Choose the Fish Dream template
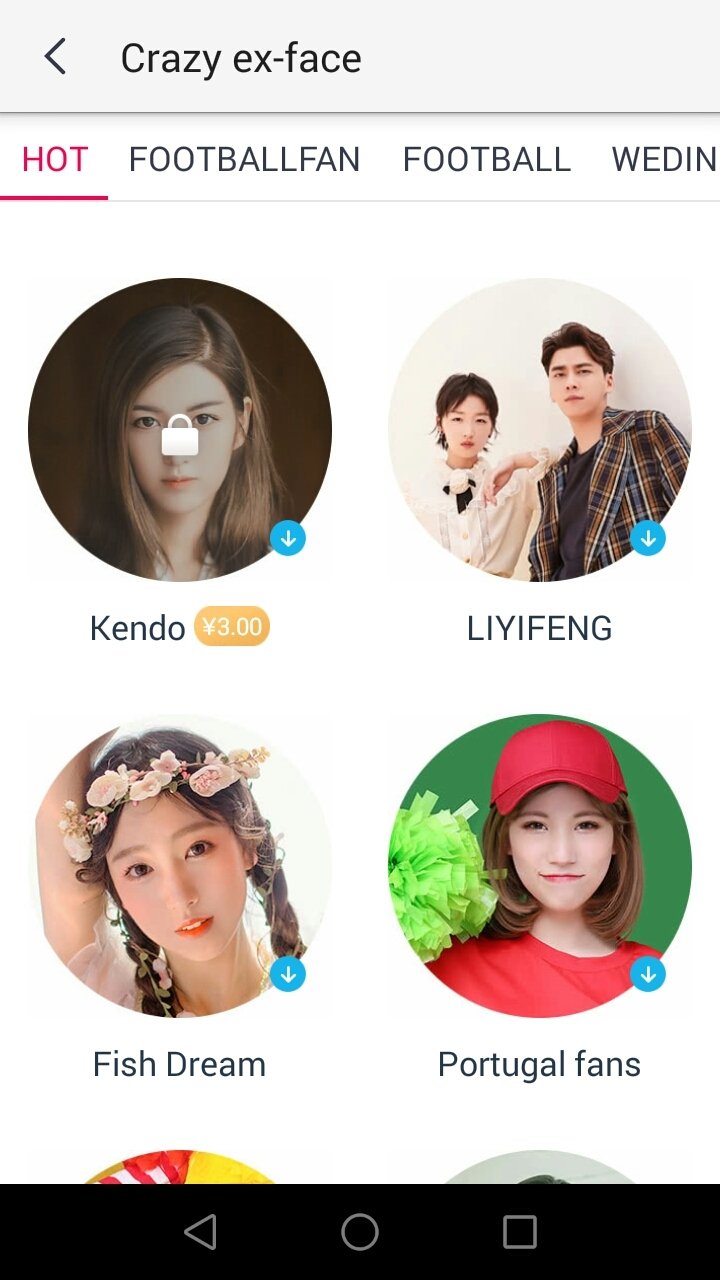Screen dimensions: 720x1280 point(180,866)
